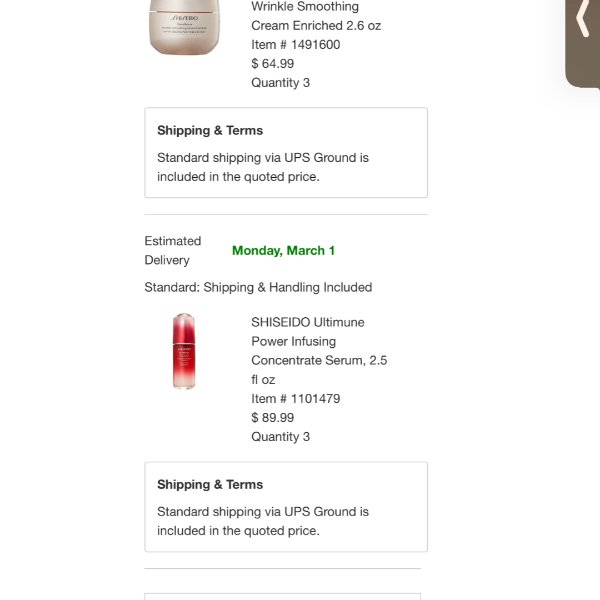This screenshot has width=600, height=600.
Task: Open the SHISEIDO Ultimune serum product image
Action: 184,351
